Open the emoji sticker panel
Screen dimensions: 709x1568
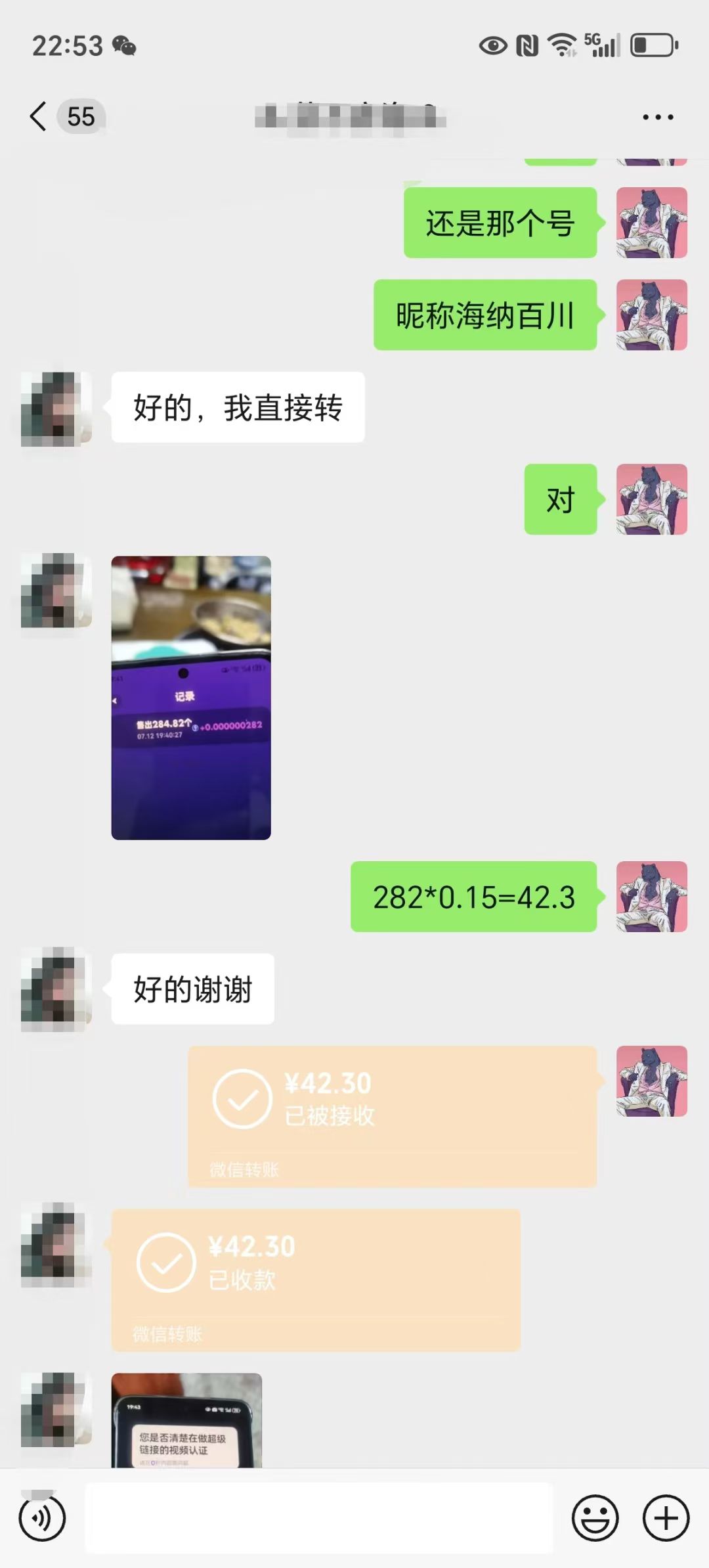(595, 1518)
